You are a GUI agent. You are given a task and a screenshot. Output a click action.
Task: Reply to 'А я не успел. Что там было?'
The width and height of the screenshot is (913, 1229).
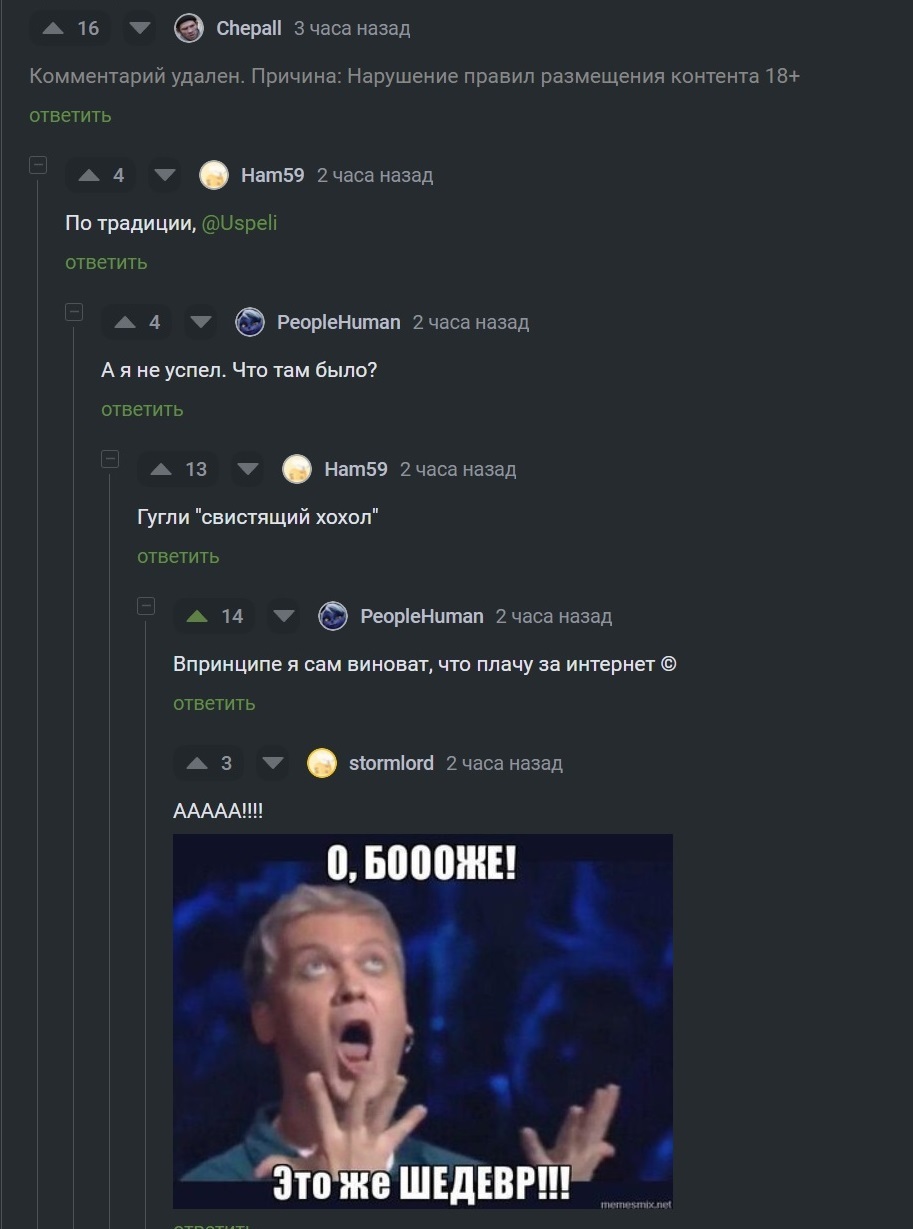142,409
